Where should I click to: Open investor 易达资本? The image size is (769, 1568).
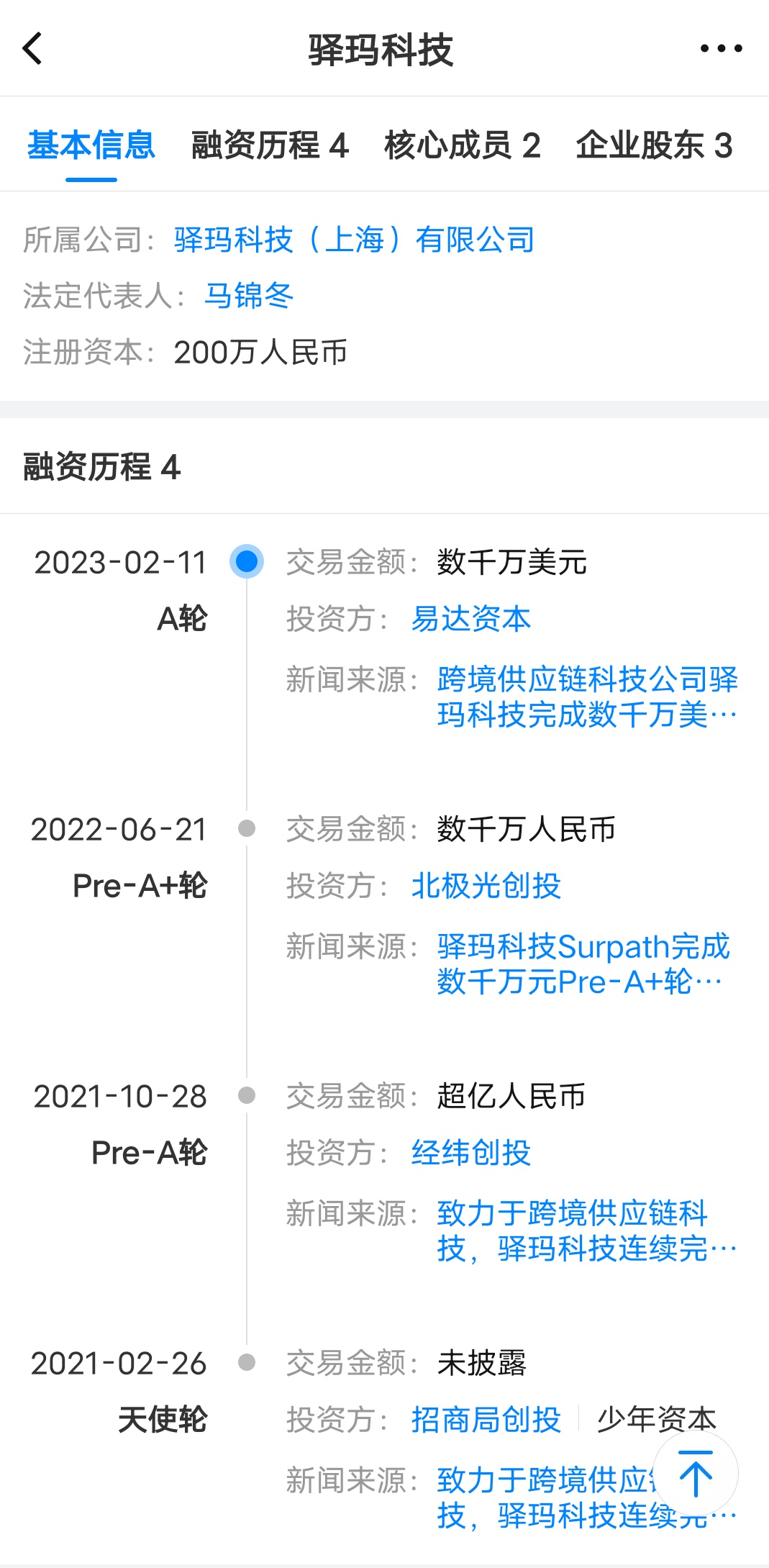(471, 619)
